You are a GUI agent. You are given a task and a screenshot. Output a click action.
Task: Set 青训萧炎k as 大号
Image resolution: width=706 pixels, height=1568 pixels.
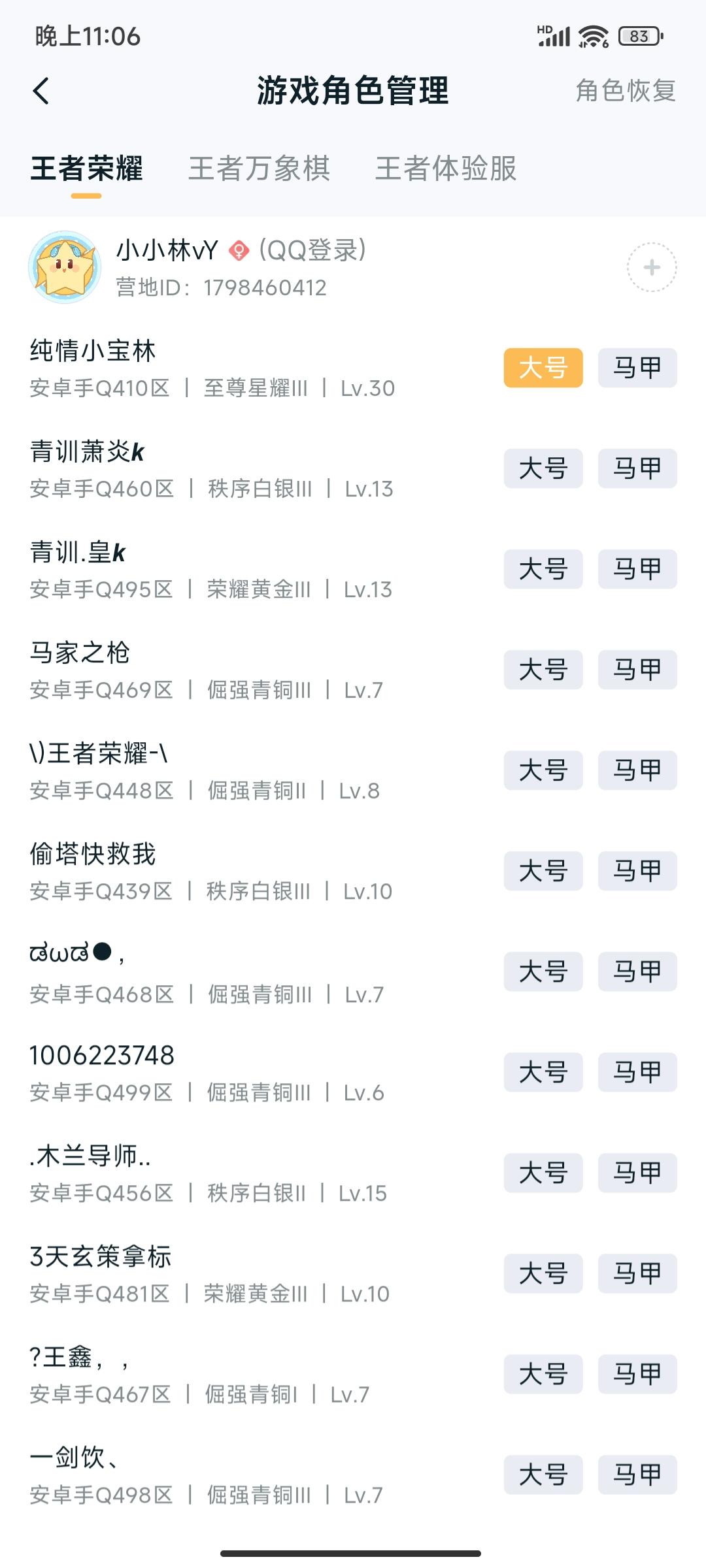(x=543, y=468)
